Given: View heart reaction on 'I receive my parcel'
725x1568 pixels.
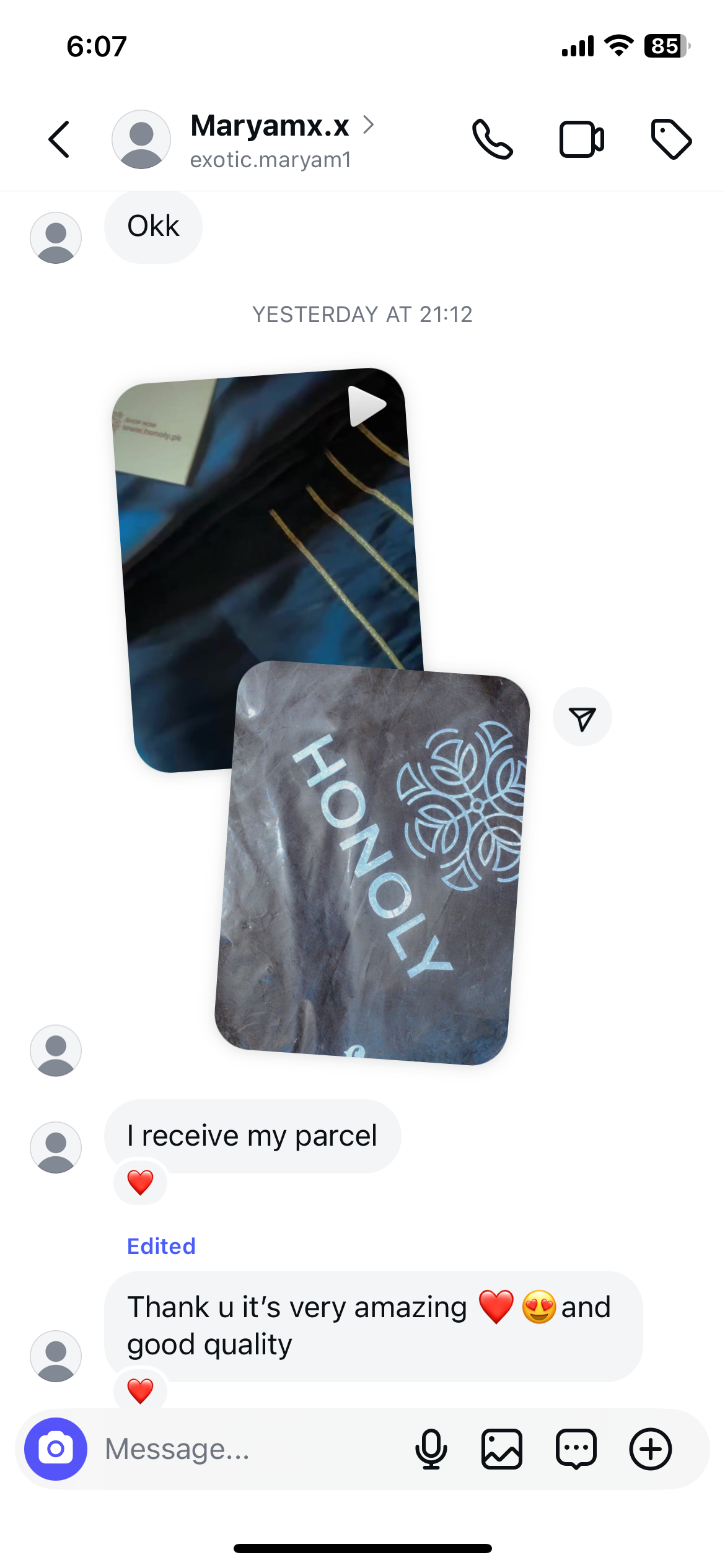Looking at the screenshot, I should [141, 1182].
